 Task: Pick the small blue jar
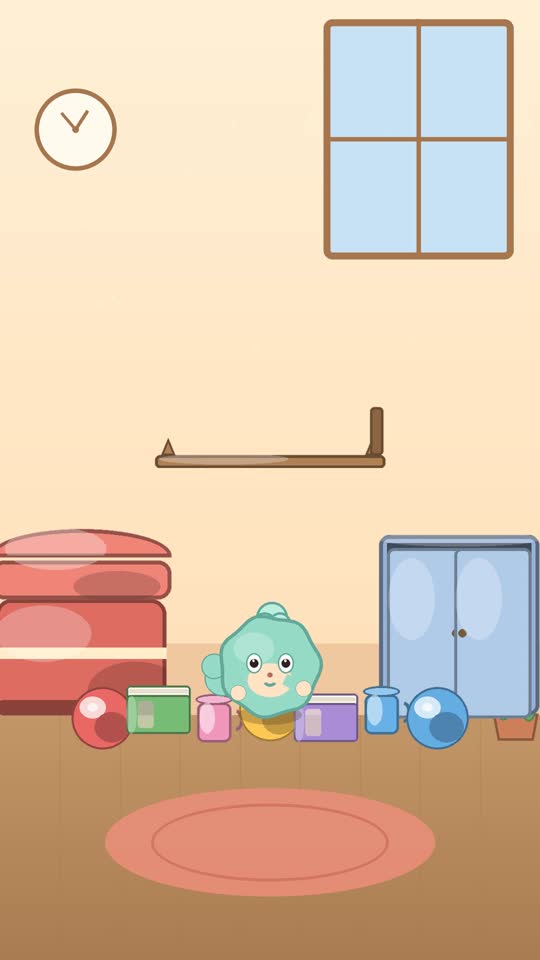(x=381, y=710)
